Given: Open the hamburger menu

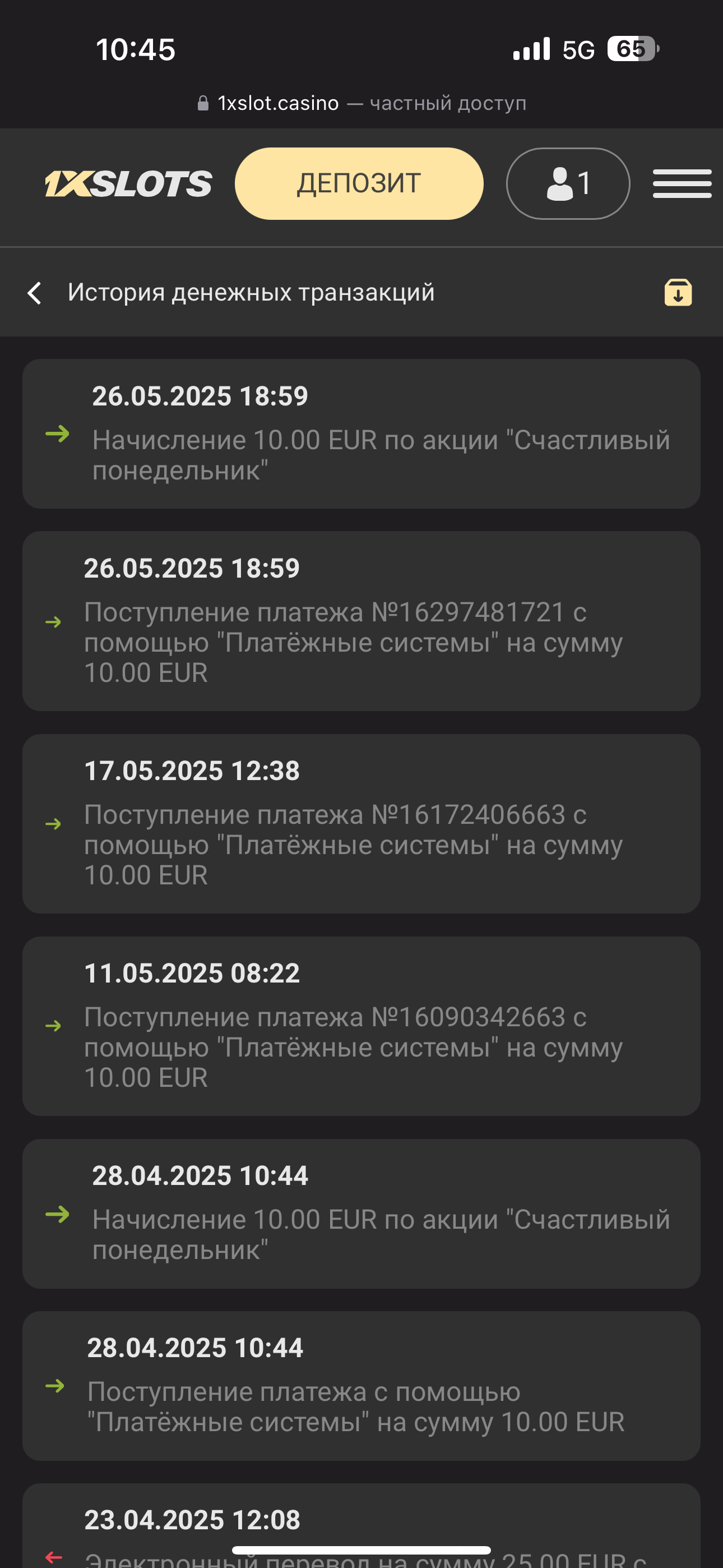Looking at the screenshot, I should (682, 183).
